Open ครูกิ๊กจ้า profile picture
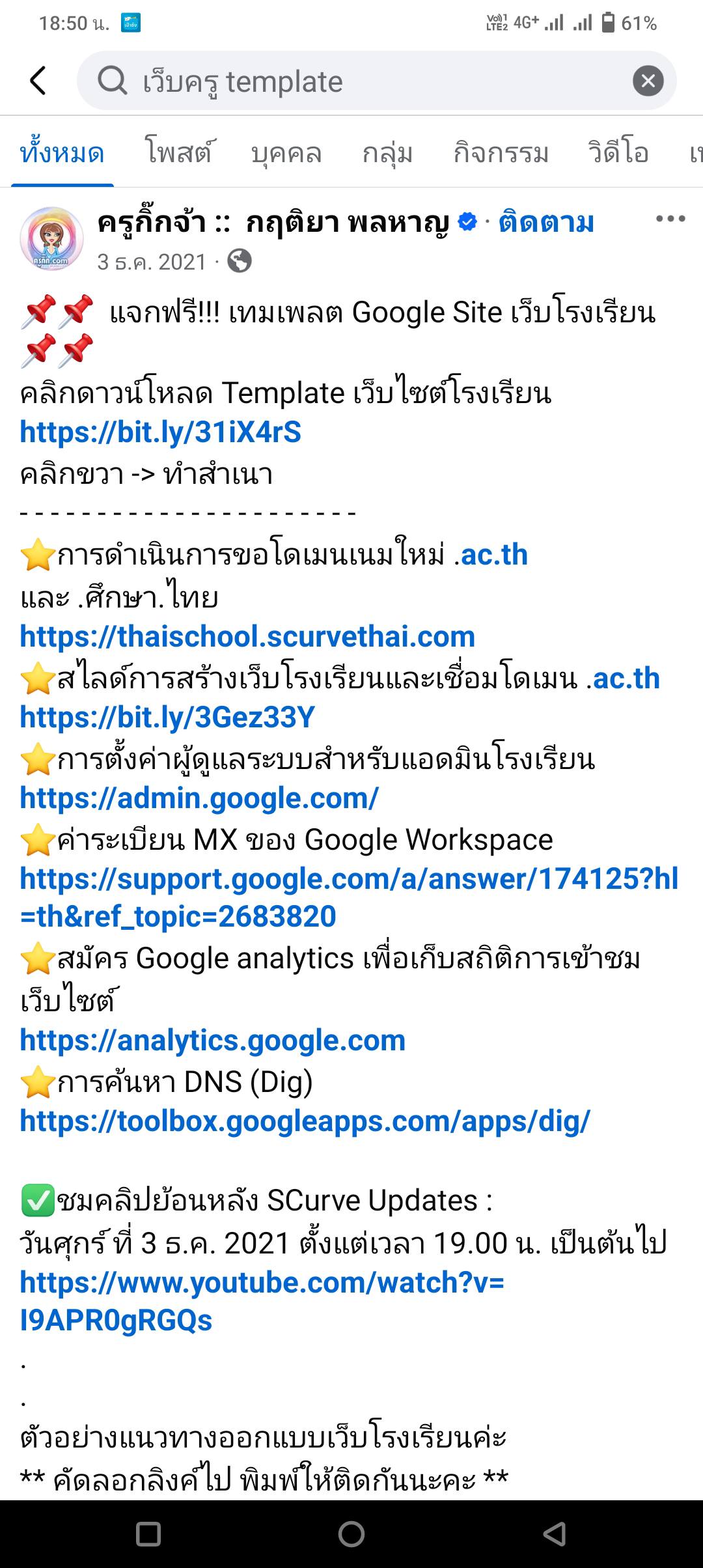 [x=51, y=239]
